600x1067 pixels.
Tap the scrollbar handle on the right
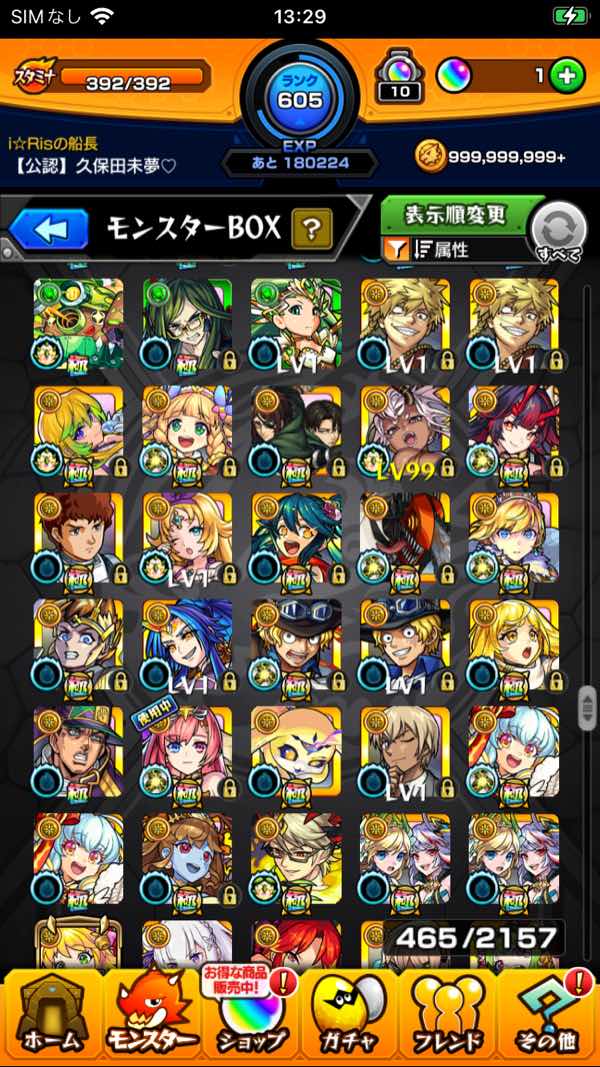pos(587,705)
